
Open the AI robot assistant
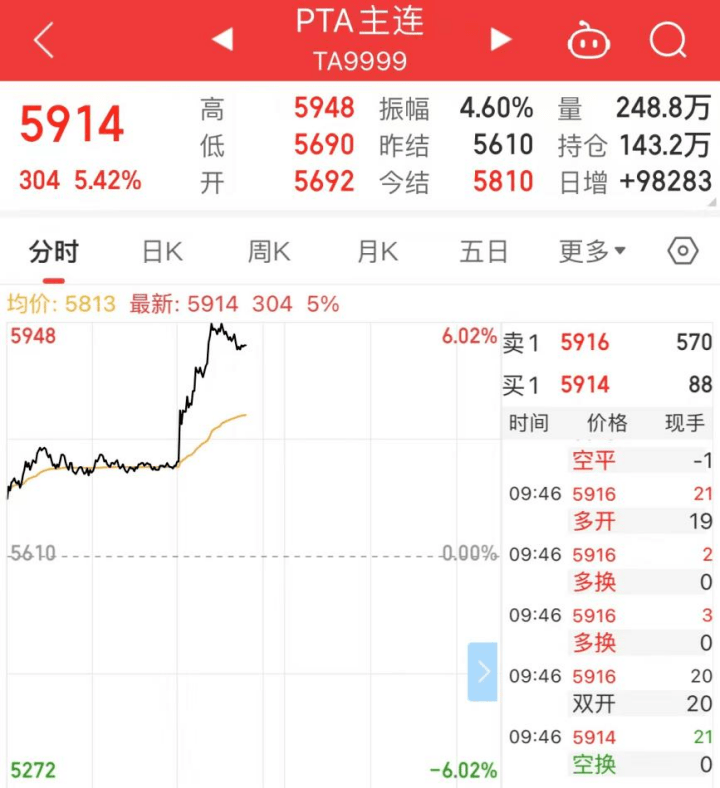coord(589,38)
